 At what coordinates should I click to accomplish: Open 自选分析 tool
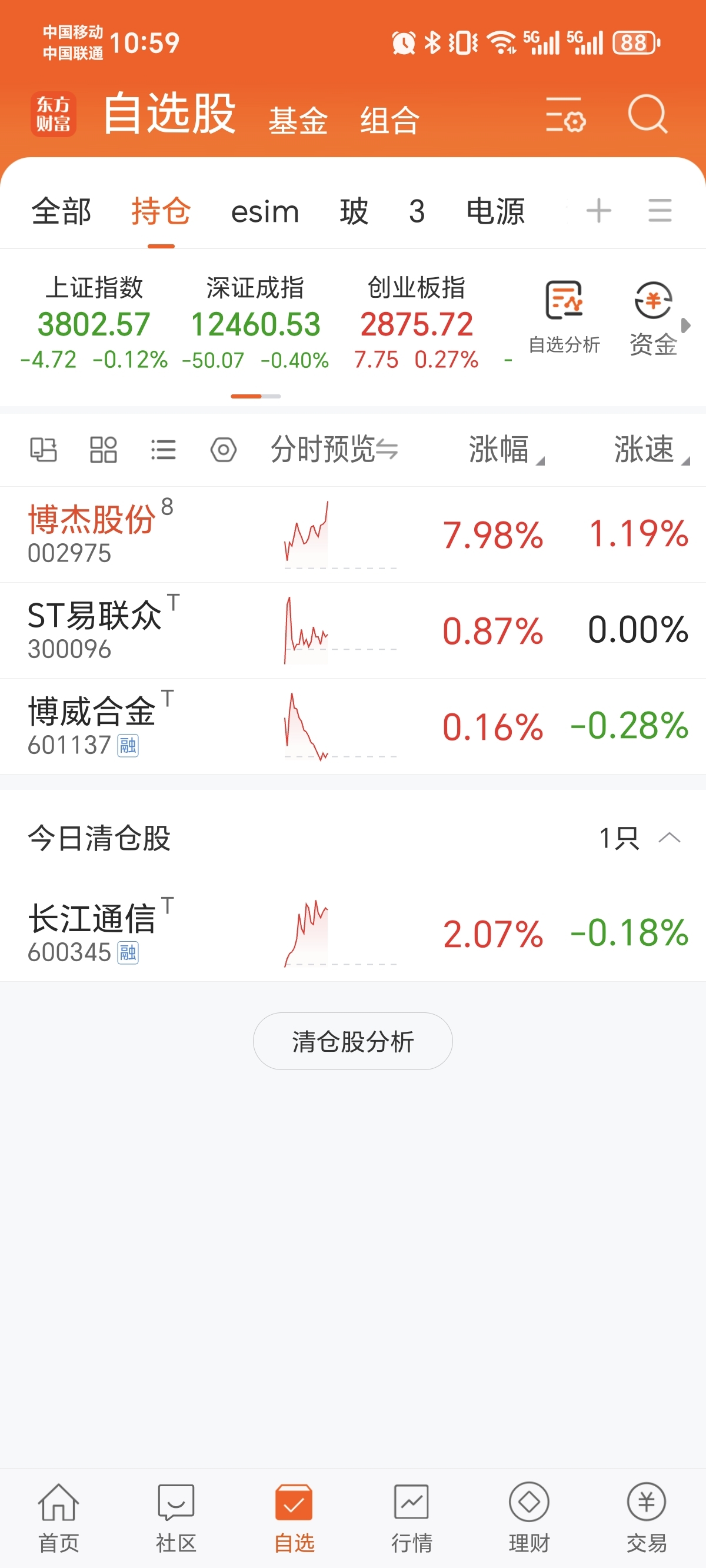click(x=564, y=317)
